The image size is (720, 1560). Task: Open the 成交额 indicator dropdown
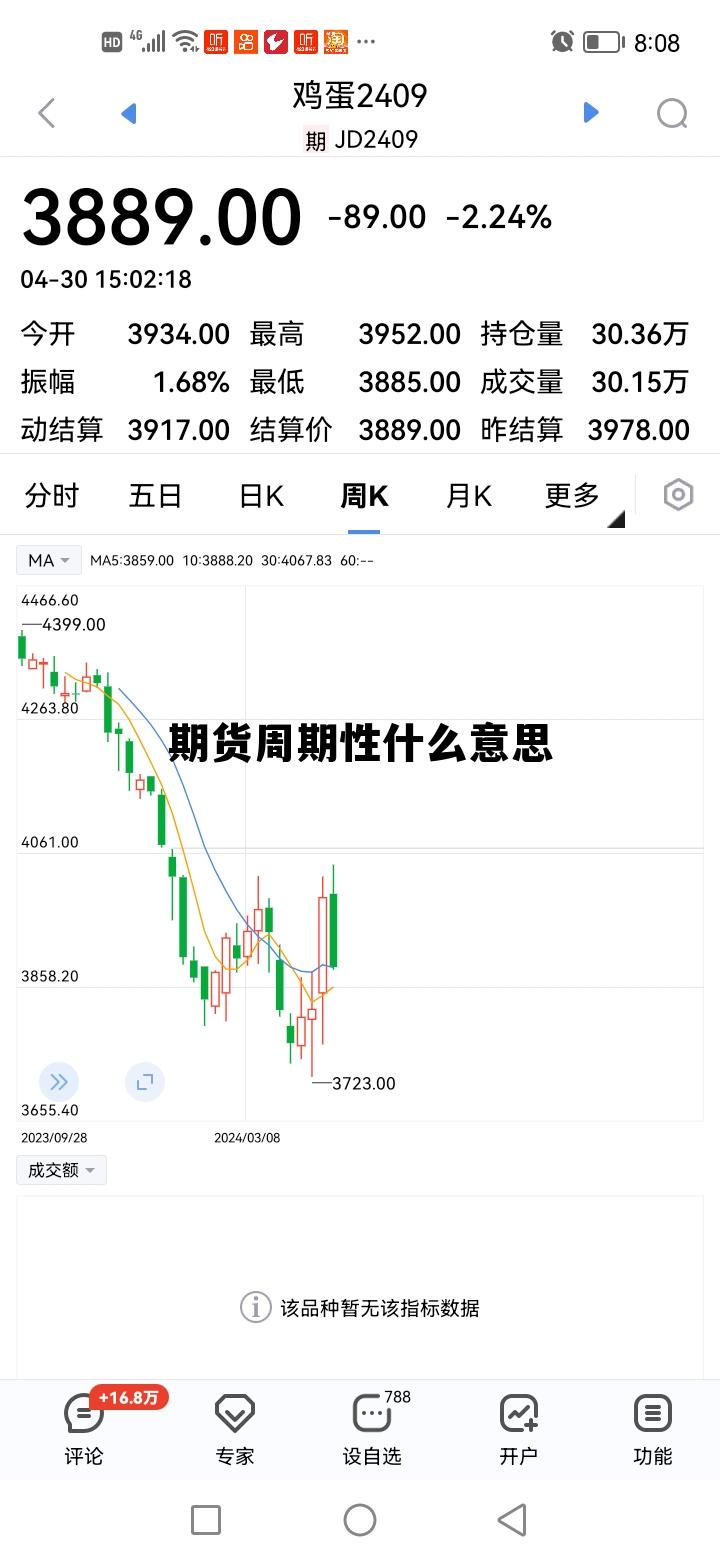click(61, 1170)
